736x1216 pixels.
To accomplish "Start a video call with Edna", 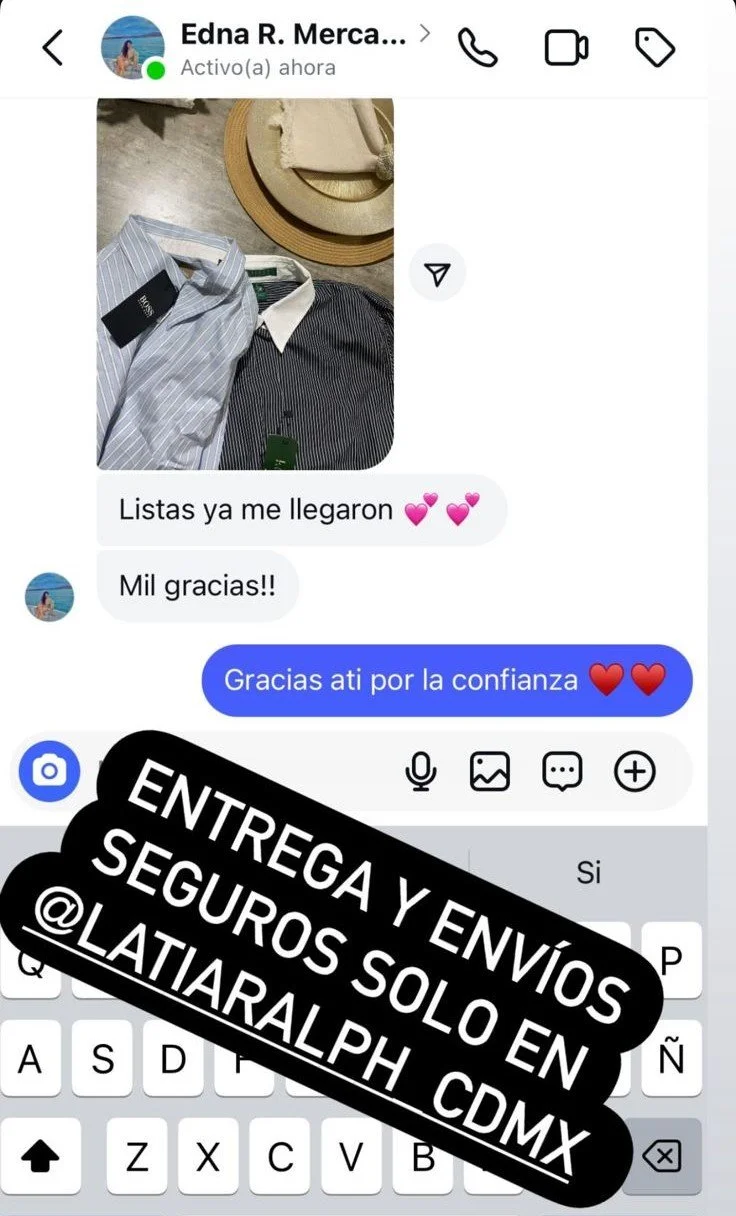I will pyautogui.click(x=566, y=47).
